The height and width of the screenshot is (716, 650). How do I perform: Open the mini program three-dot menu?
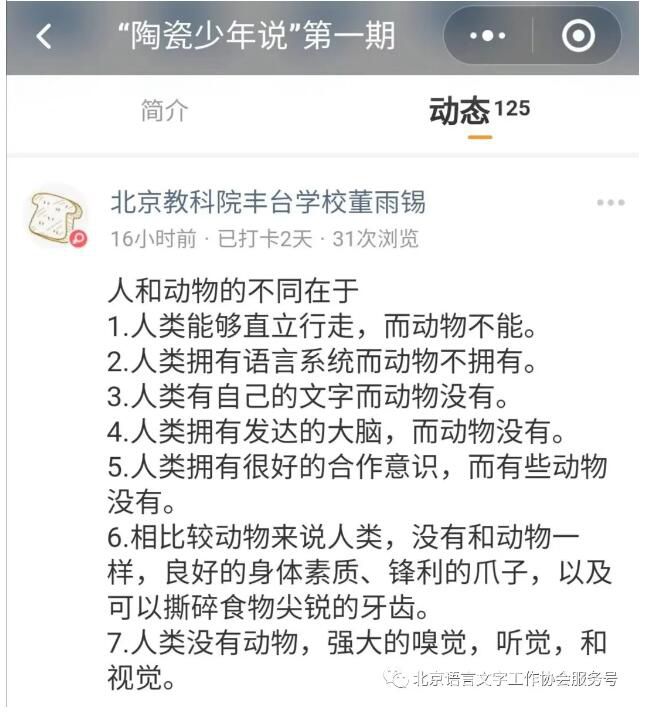(x=487, y=37)
